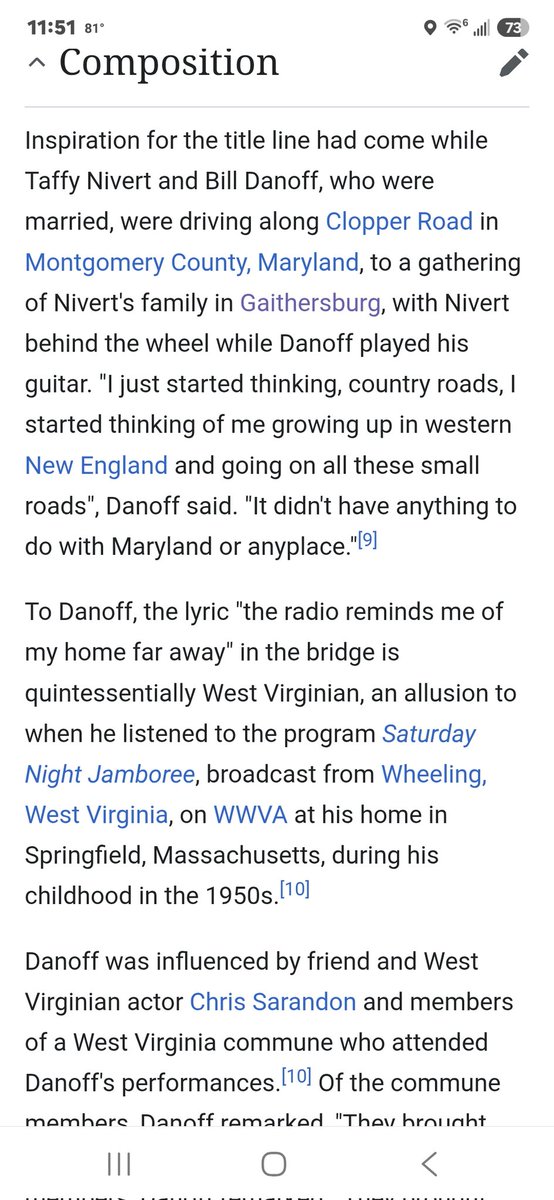View citation 10 after the 1950s
554x1200 pixels.
(x=294, y=888)
